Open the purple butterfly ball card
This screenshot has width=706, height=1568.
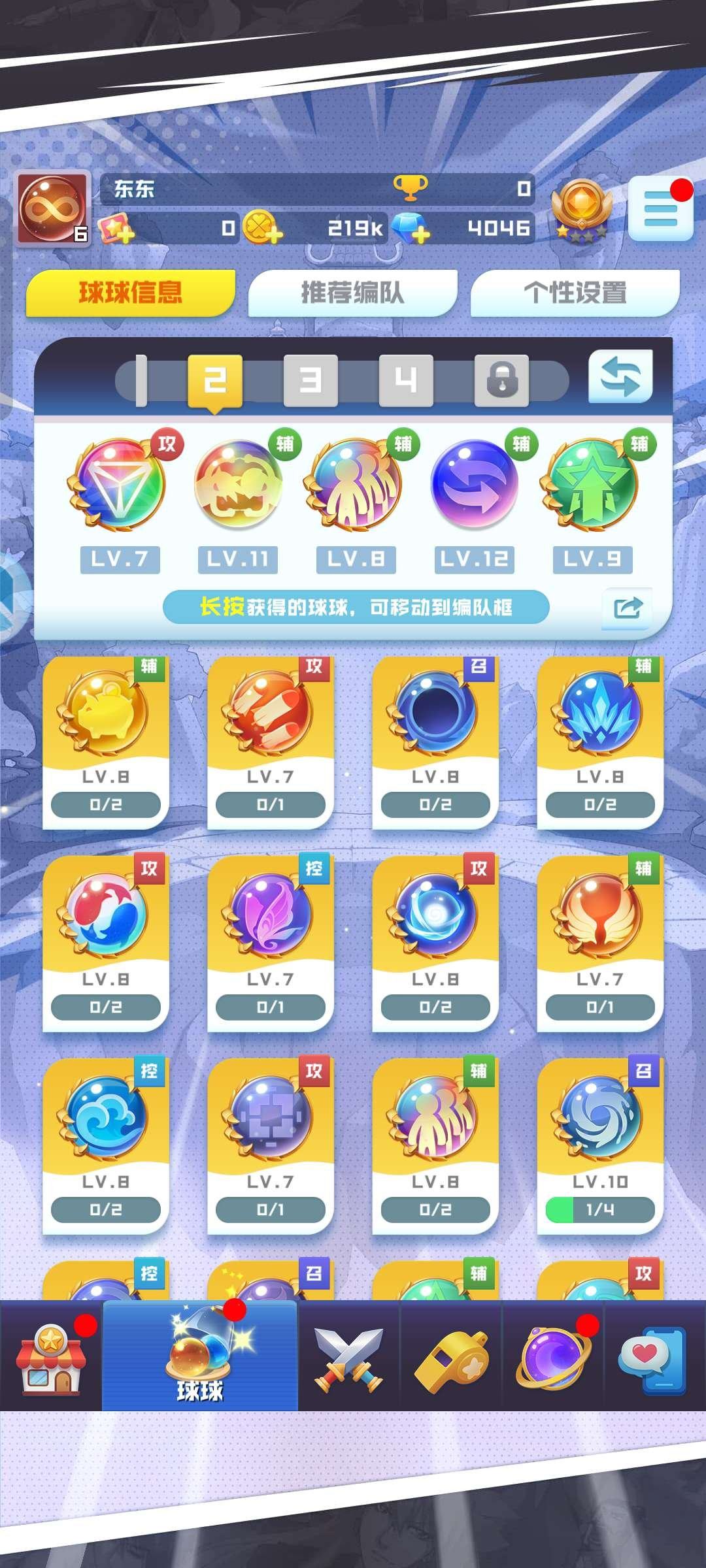(x=271, y=944)
